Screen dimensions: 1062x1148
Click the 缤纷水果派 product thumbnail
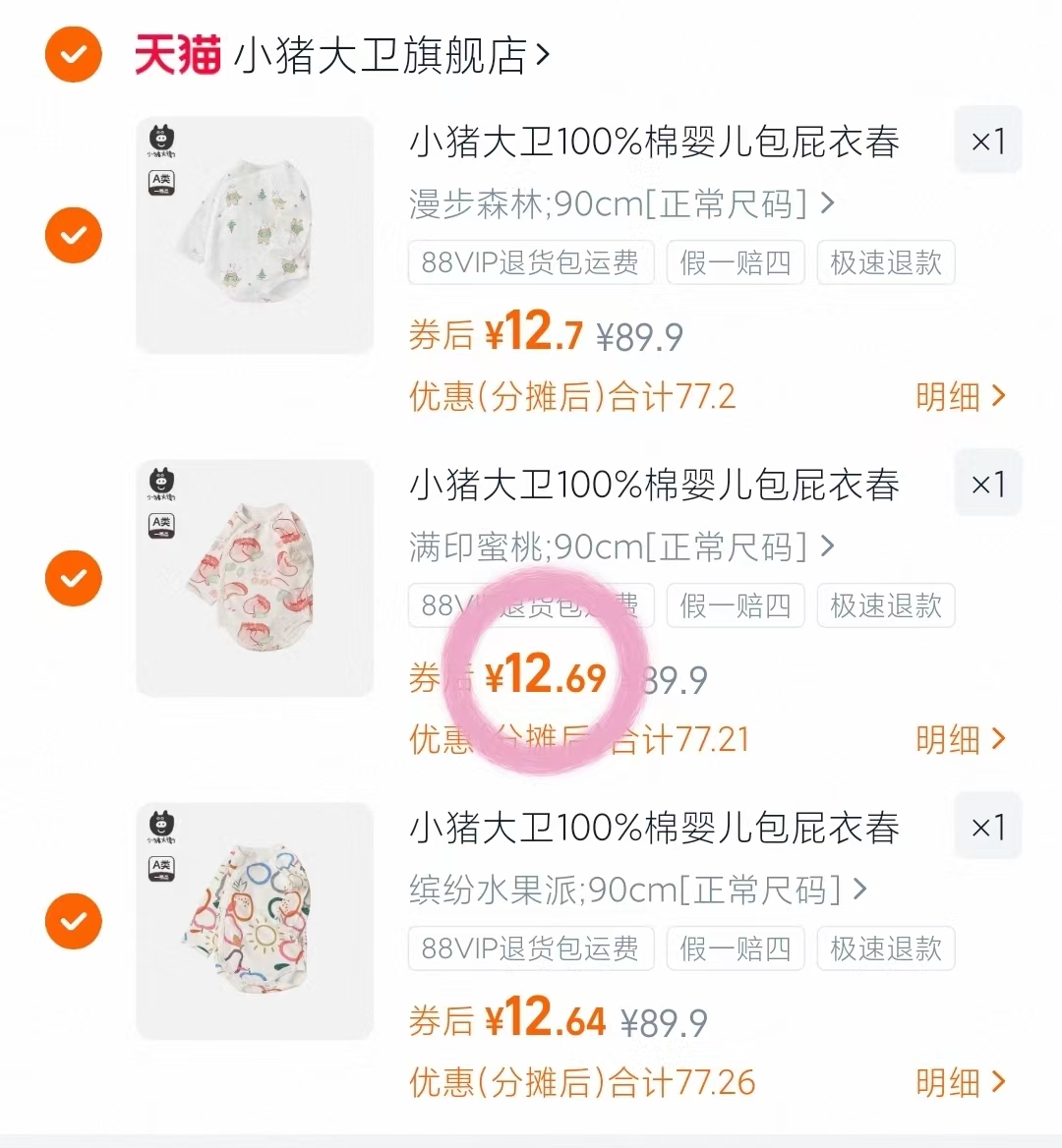(254, 922)
